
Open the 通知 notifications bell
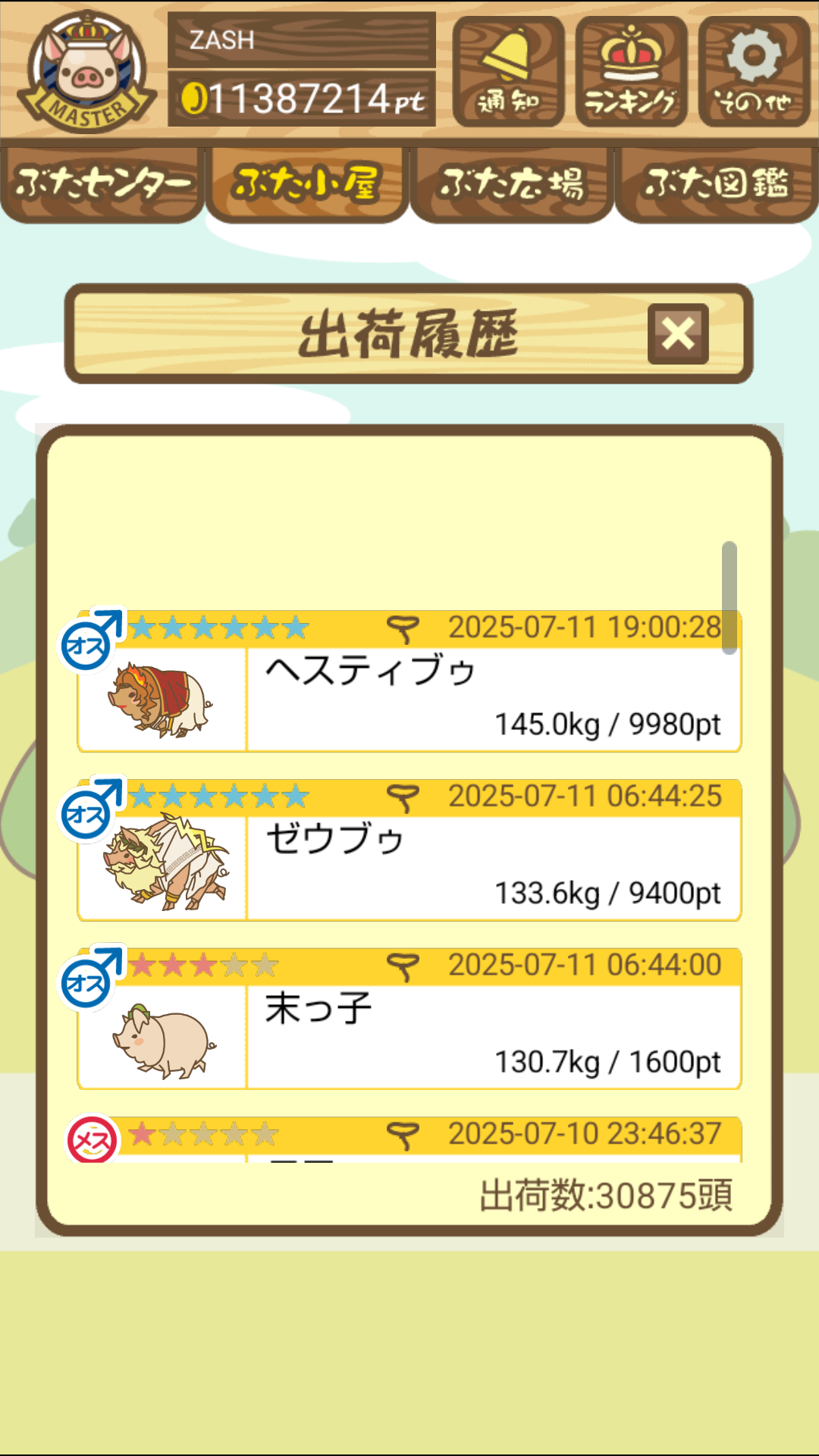508,71
